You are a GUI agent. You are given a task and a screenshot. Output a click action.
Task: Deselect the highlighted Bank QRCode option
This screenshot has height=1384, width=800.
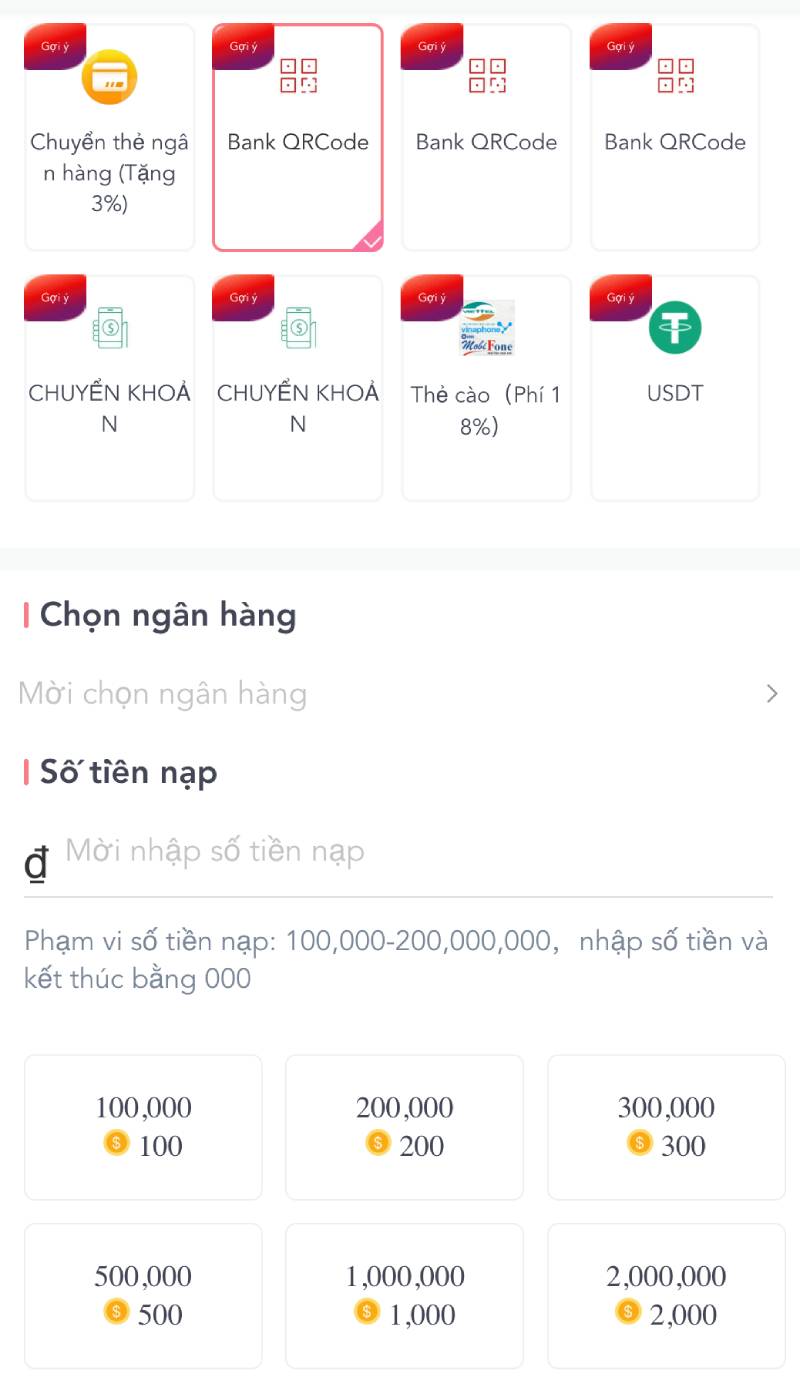pyautogui.click(x=297, y=137)
